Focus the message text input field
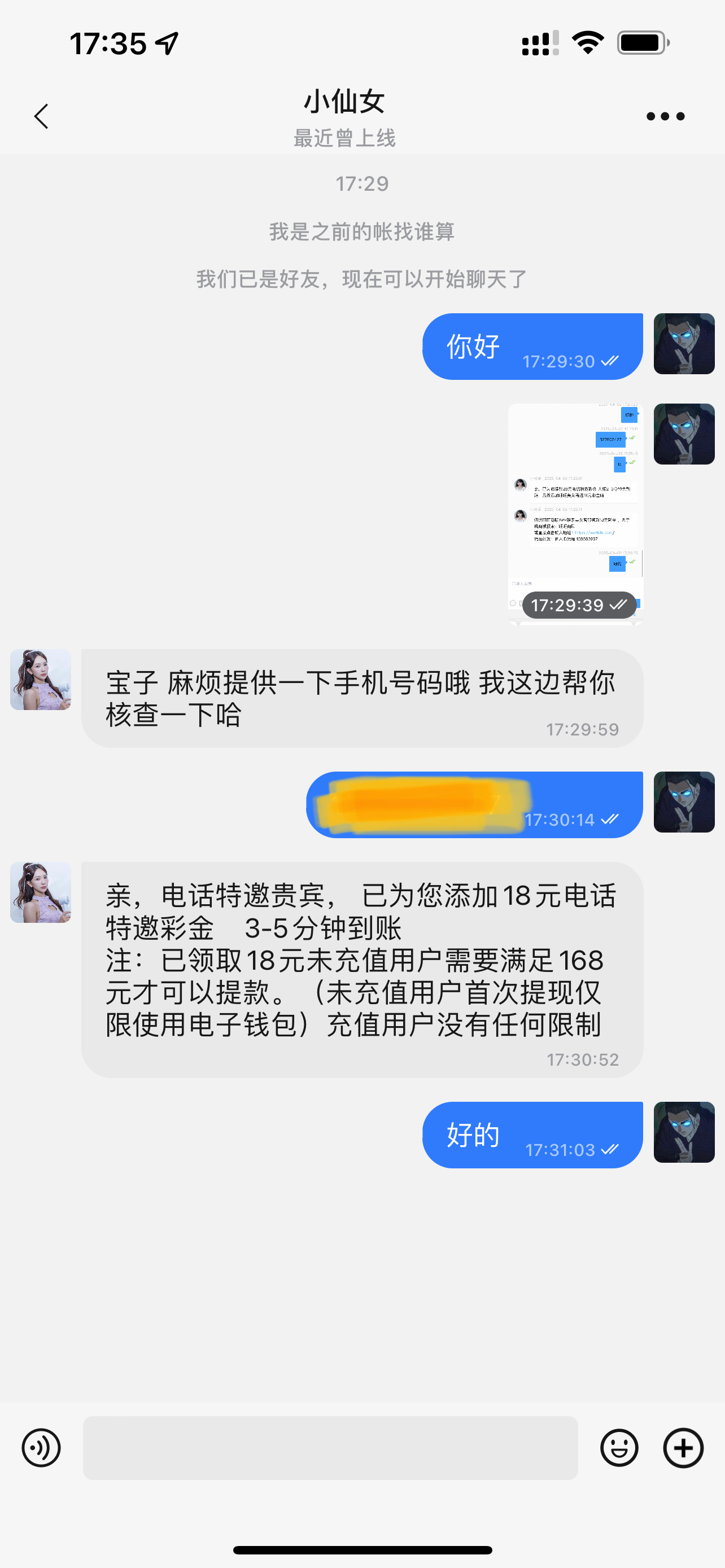The width and height of the screenshot is (725, 1568). [330, 1447]
